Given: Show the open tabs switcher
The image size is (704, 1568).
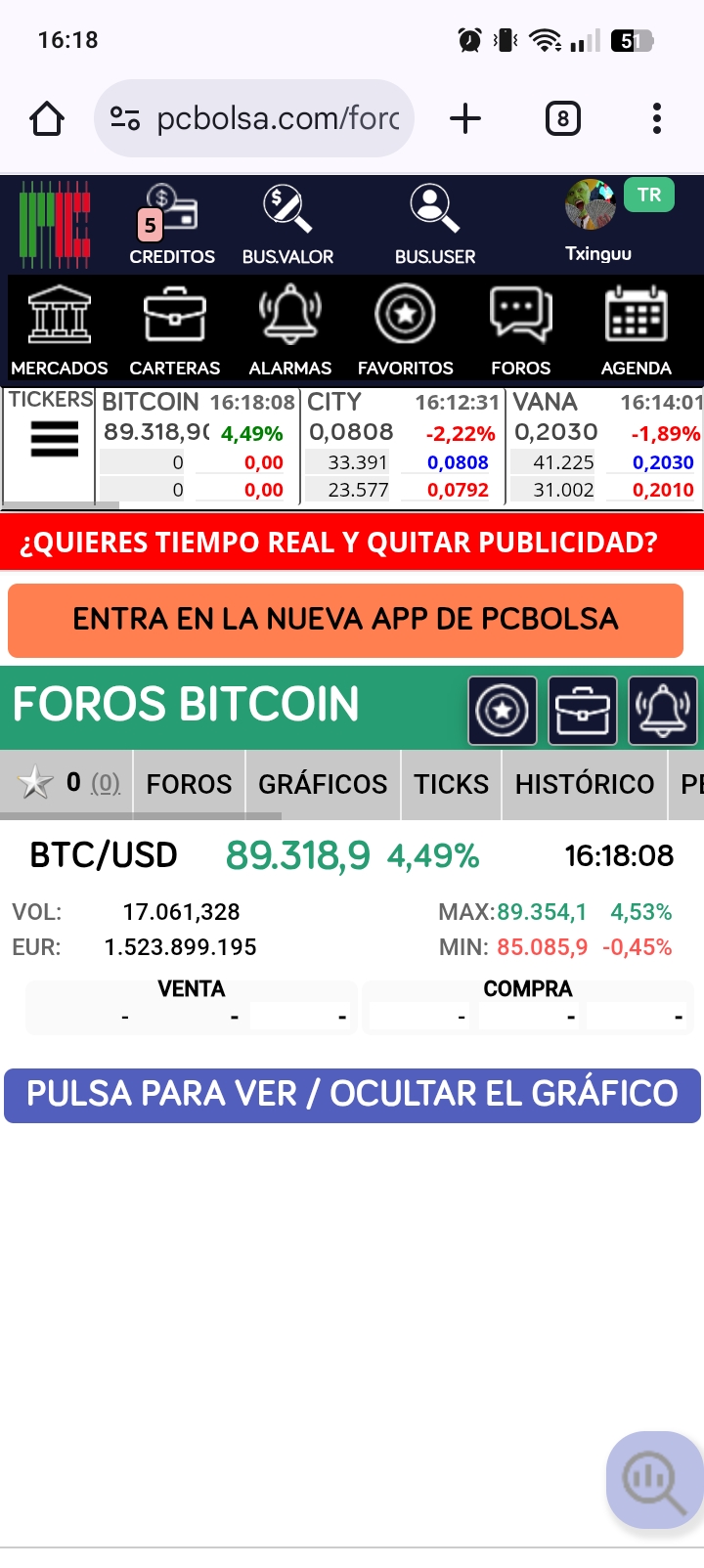Looking at the screenshot, I should coord(562,119).
